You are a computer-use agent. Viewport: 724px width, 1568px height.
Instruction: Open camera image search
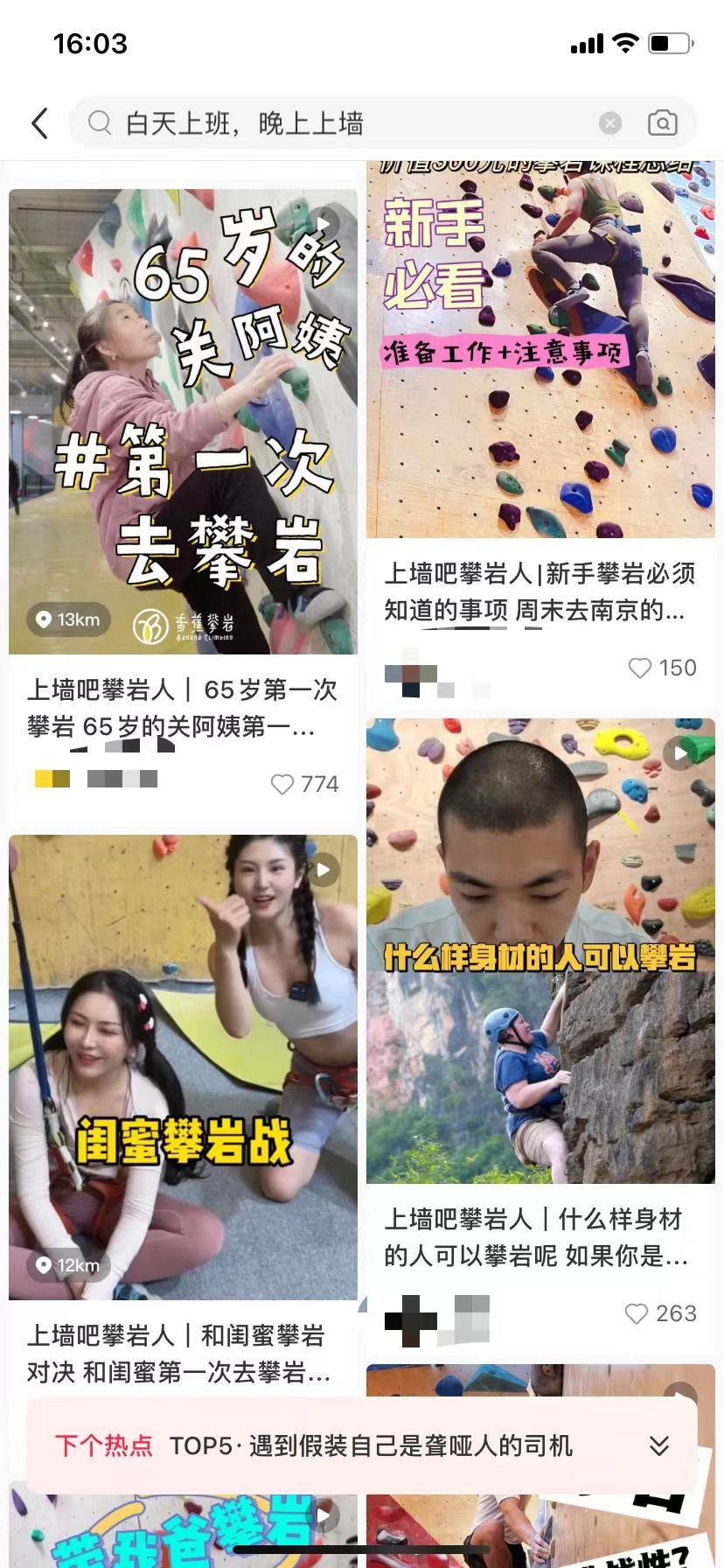662,123
